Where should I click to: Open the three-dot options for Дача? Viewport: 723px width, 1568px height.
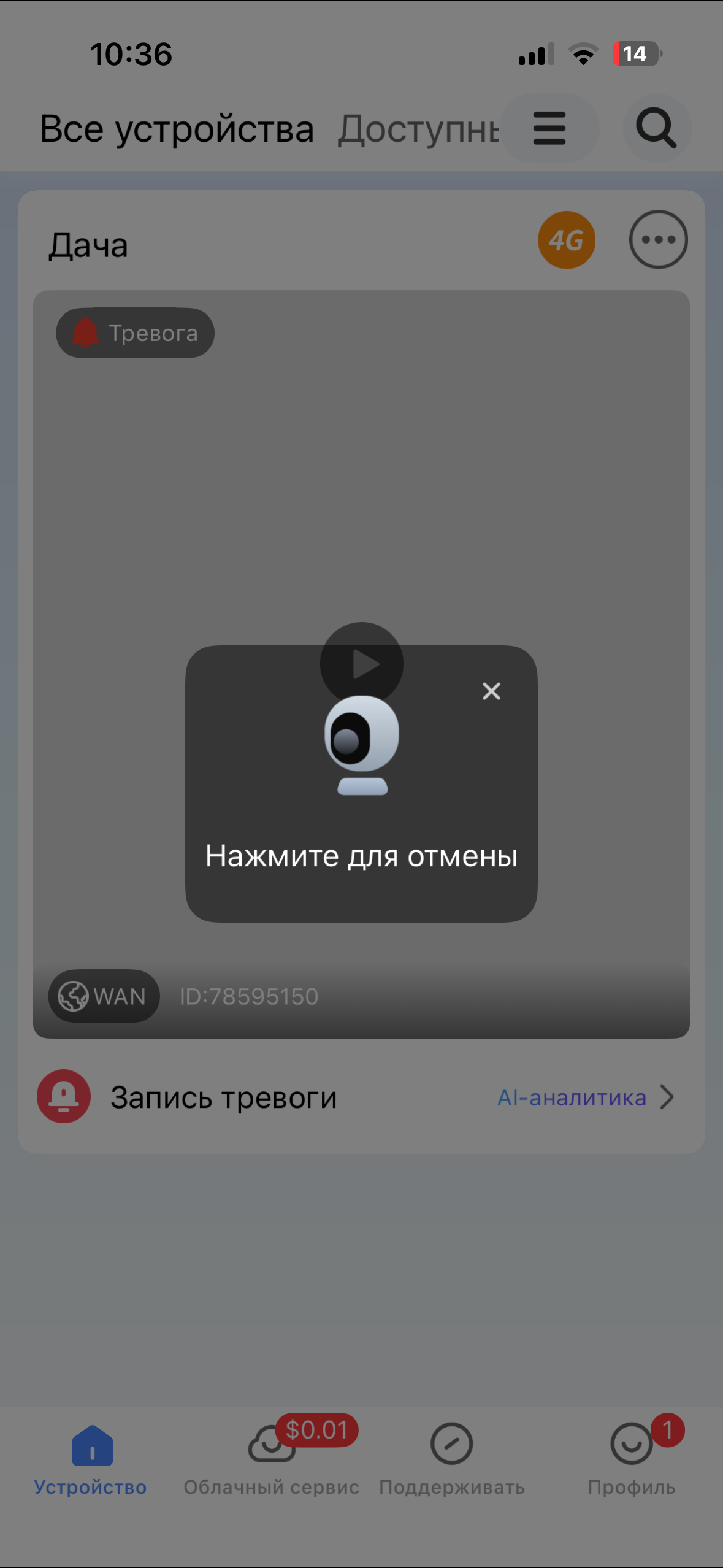point(658,240)
